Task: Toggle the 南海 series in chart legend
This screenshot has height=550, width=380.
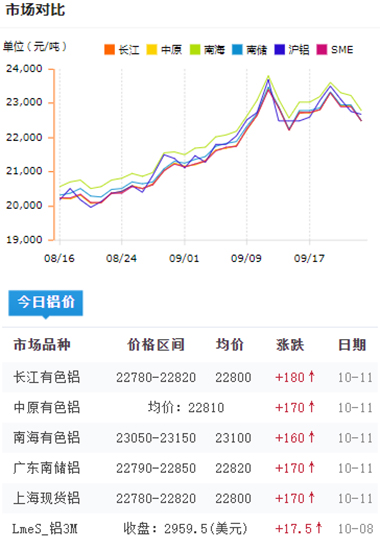Action: coord(207,49)
